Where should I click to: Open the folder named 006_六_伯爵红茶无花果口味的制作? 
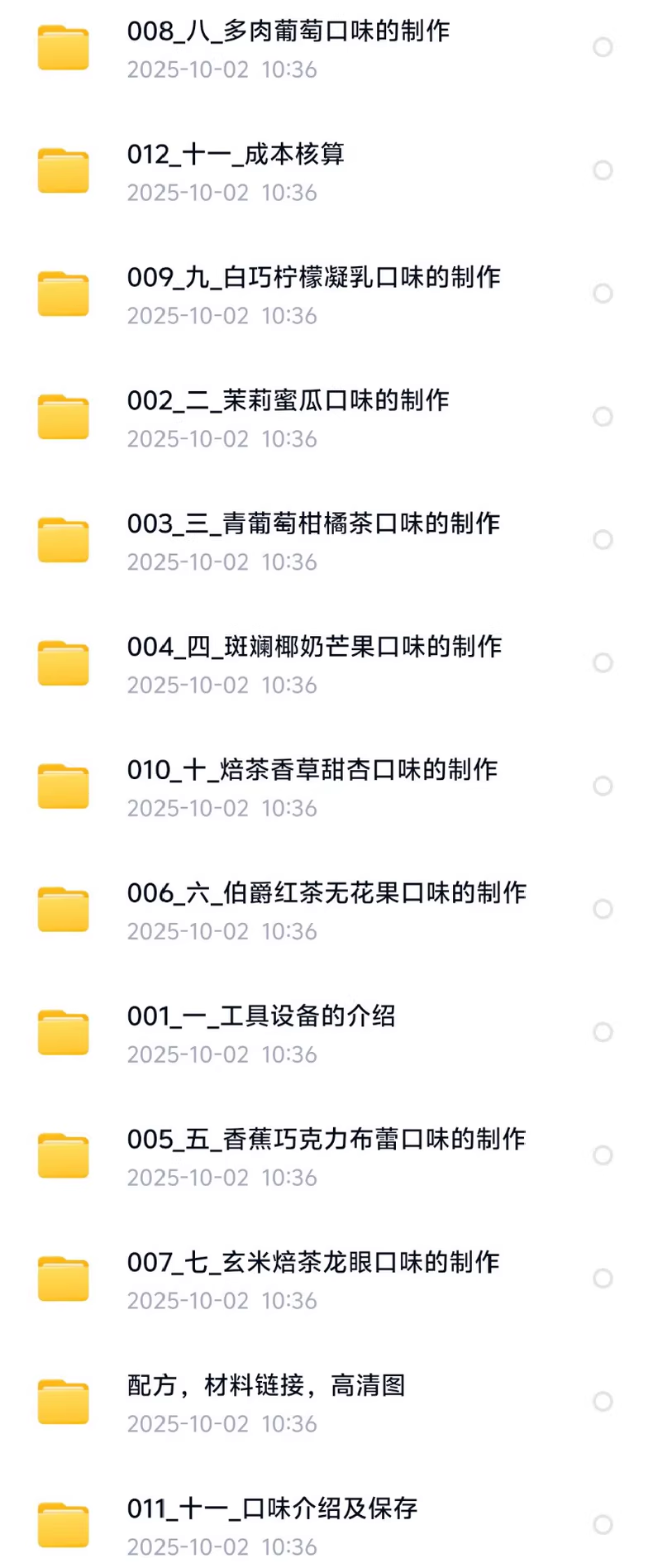click(328, 893)
